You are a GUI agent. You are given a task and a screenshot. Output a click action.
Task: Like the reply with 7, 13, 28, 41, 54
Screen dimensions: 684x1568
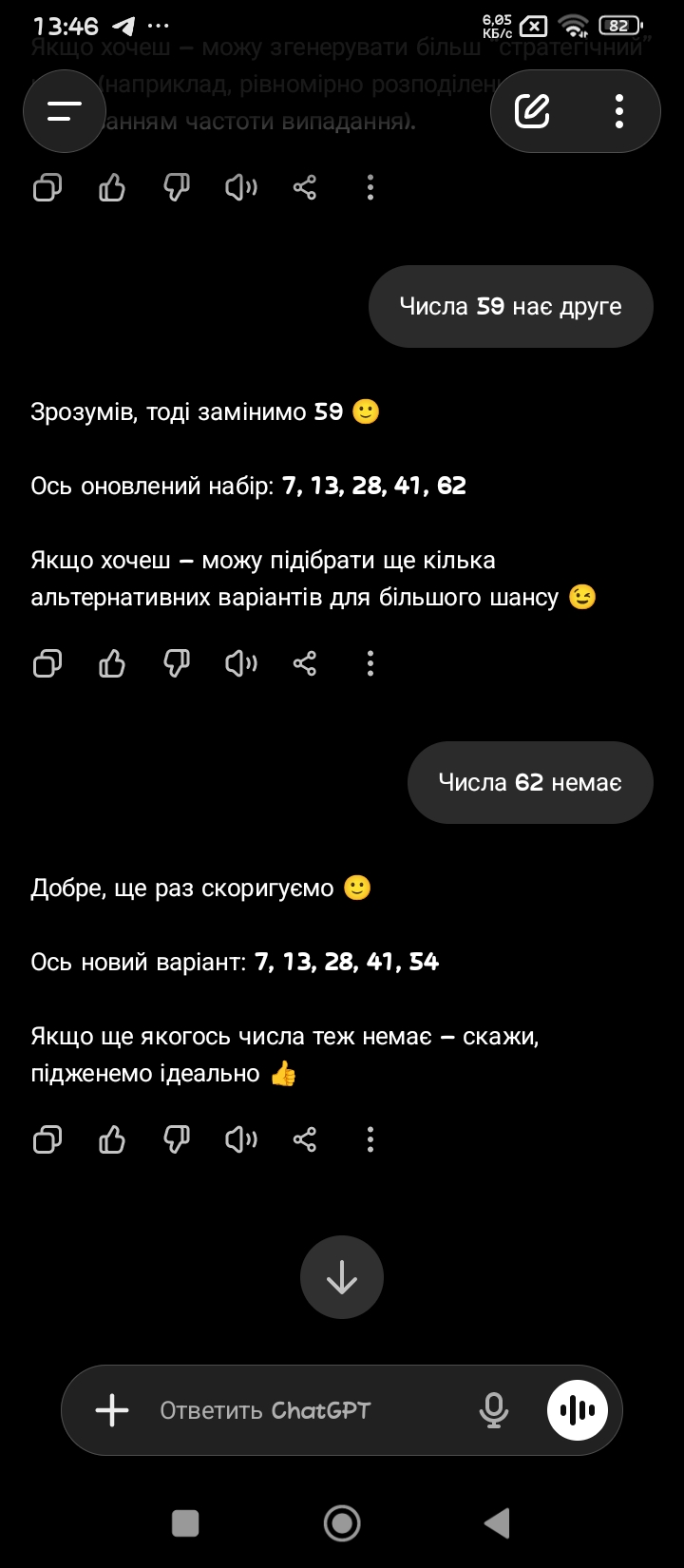pos(112,1138)
